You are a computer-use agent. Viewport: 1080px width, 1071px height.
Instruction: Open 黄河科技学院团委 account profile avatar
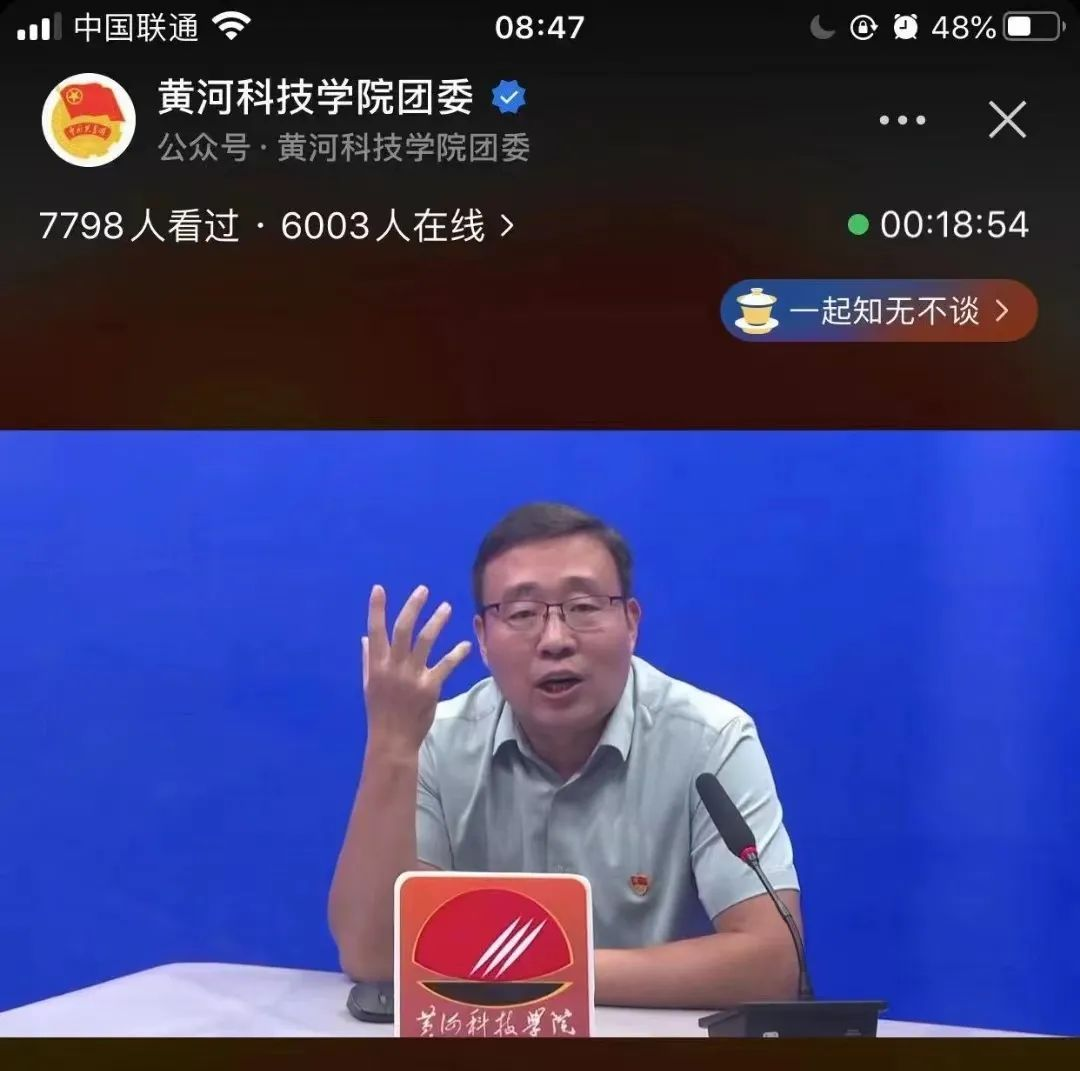(x=88, y=120)
